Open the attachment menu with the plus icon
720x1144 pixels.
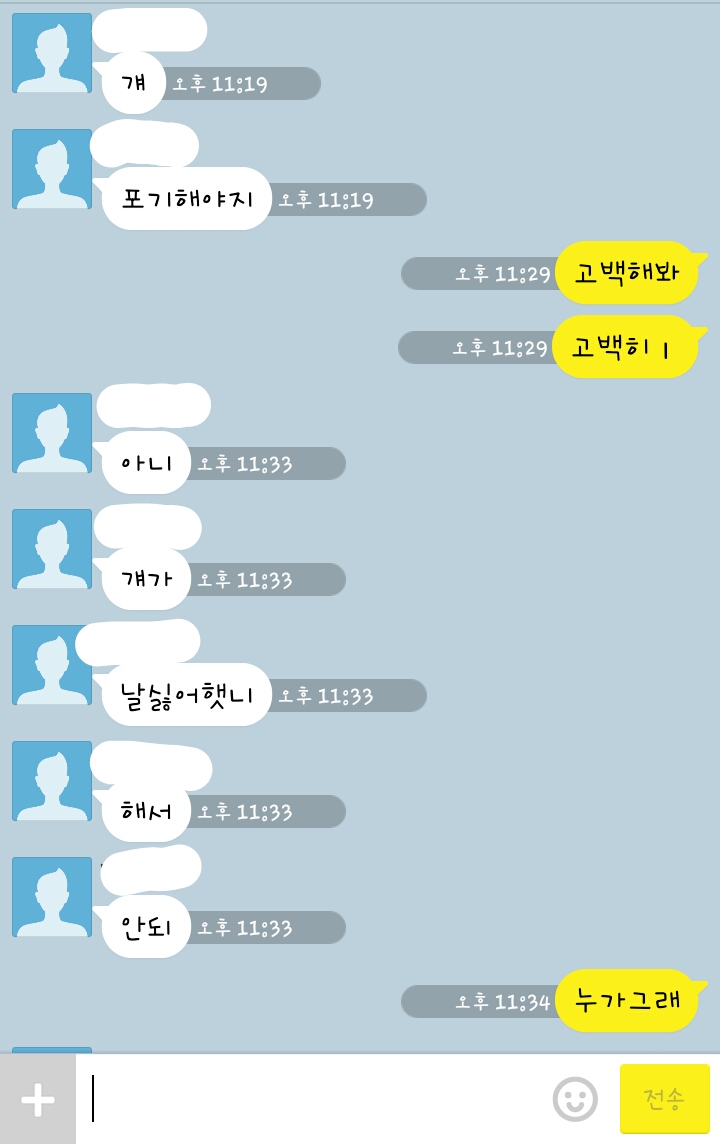[x=37, y=1098]
